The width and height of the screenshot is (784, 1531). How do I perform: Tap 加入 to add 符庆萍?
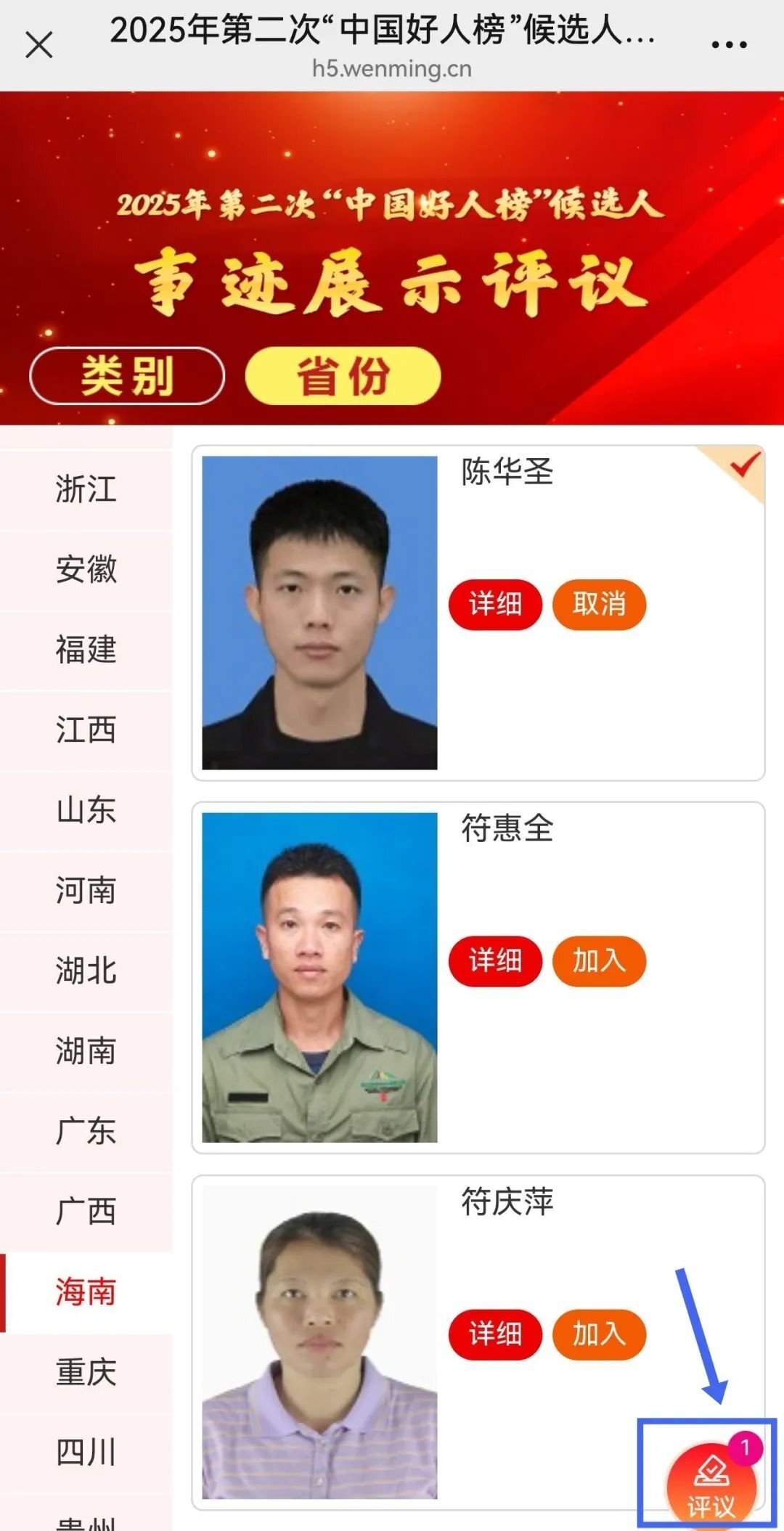(599, 1334)
